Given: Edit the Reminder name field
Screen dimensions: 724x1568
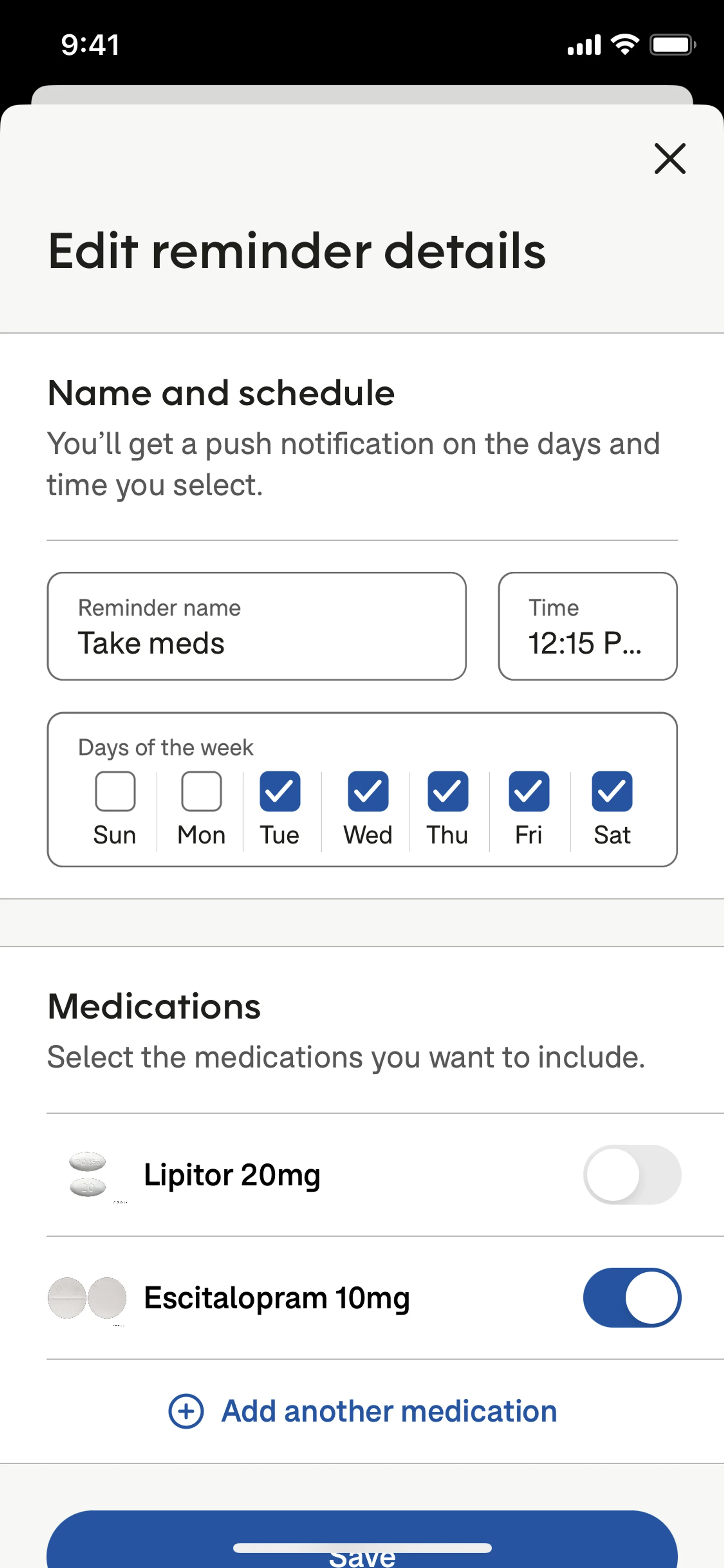Looking at the screenshot, I should point(256,626).
